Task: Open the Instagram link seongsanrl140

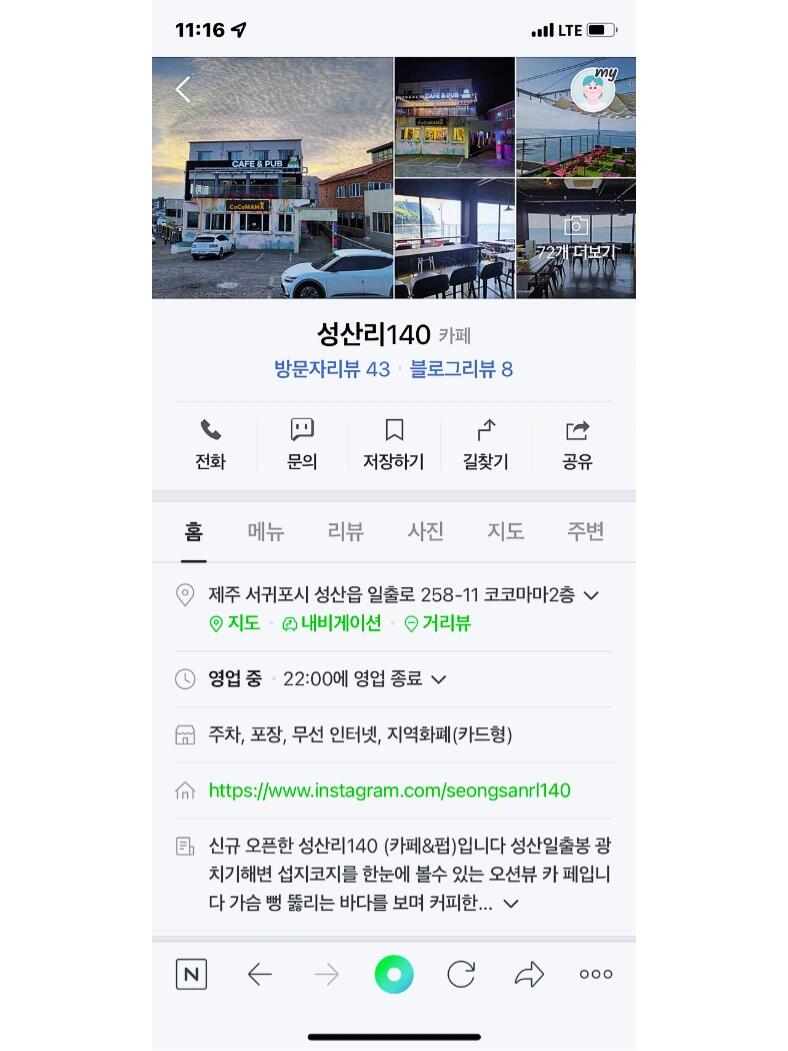Action: (x=389, y=790)
